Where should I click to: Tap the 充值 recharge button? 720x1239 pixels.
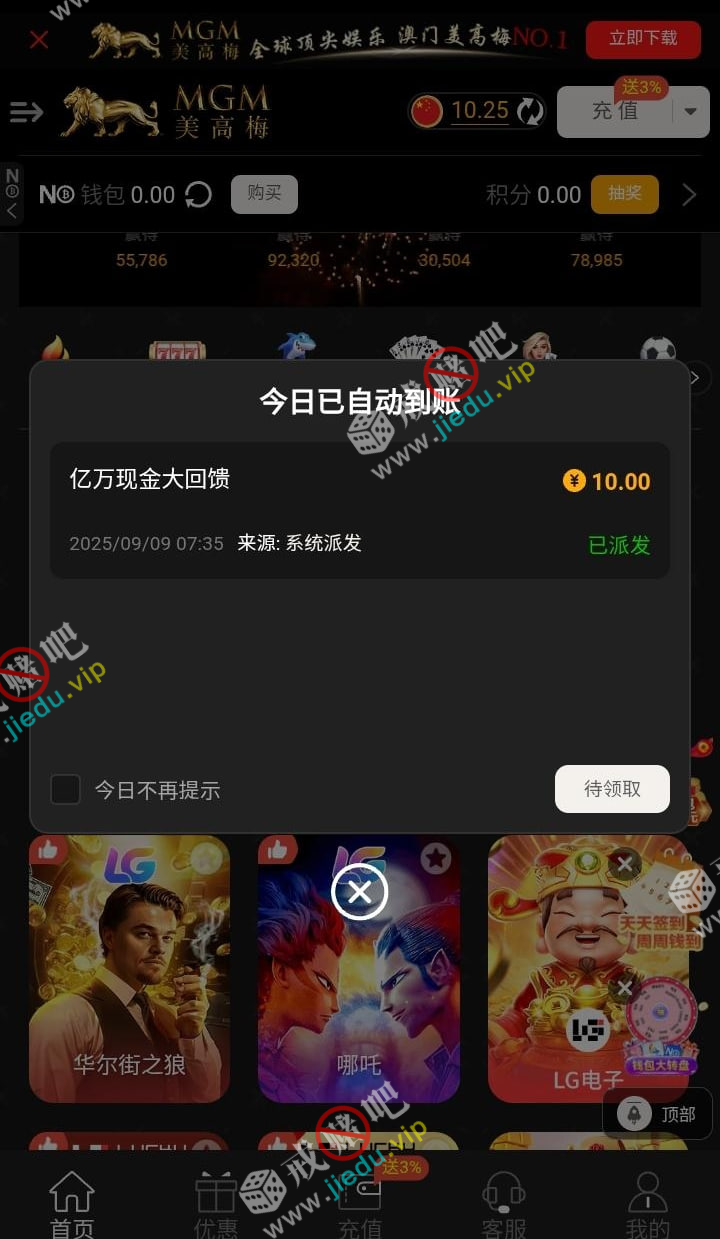[x=615, y=111]
